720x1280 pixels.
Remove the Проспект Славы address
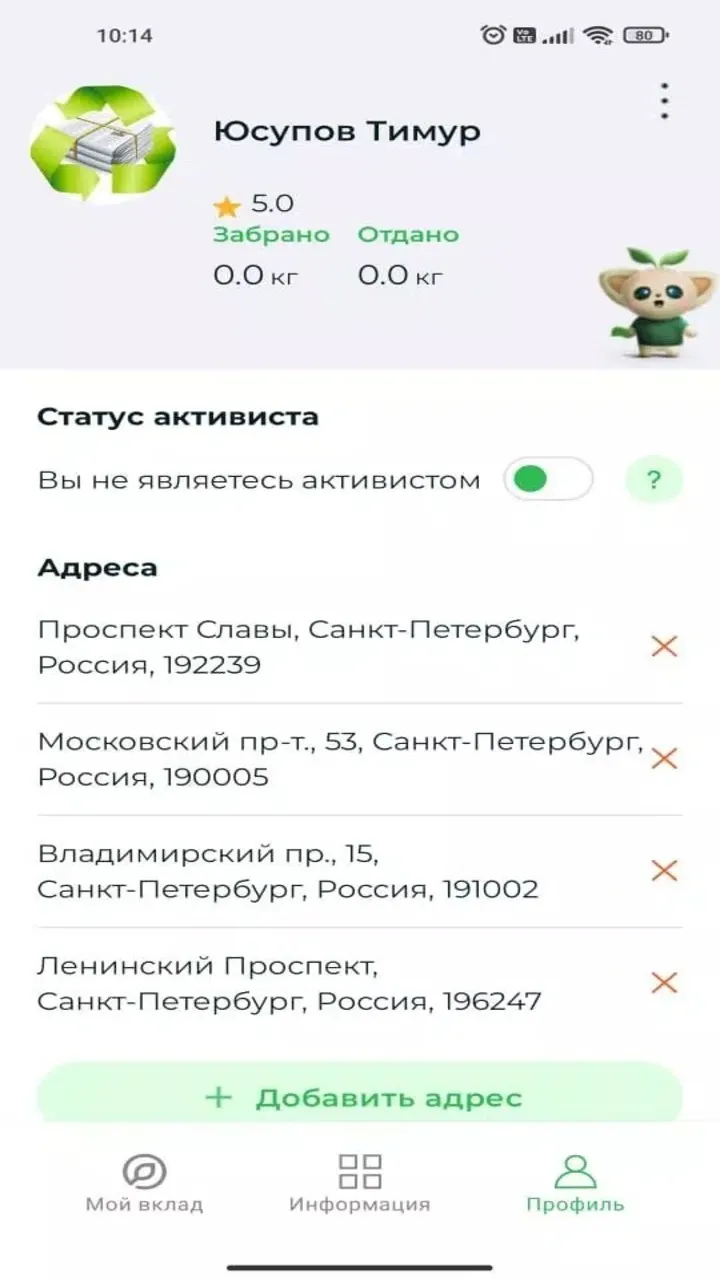coord(664,646)
